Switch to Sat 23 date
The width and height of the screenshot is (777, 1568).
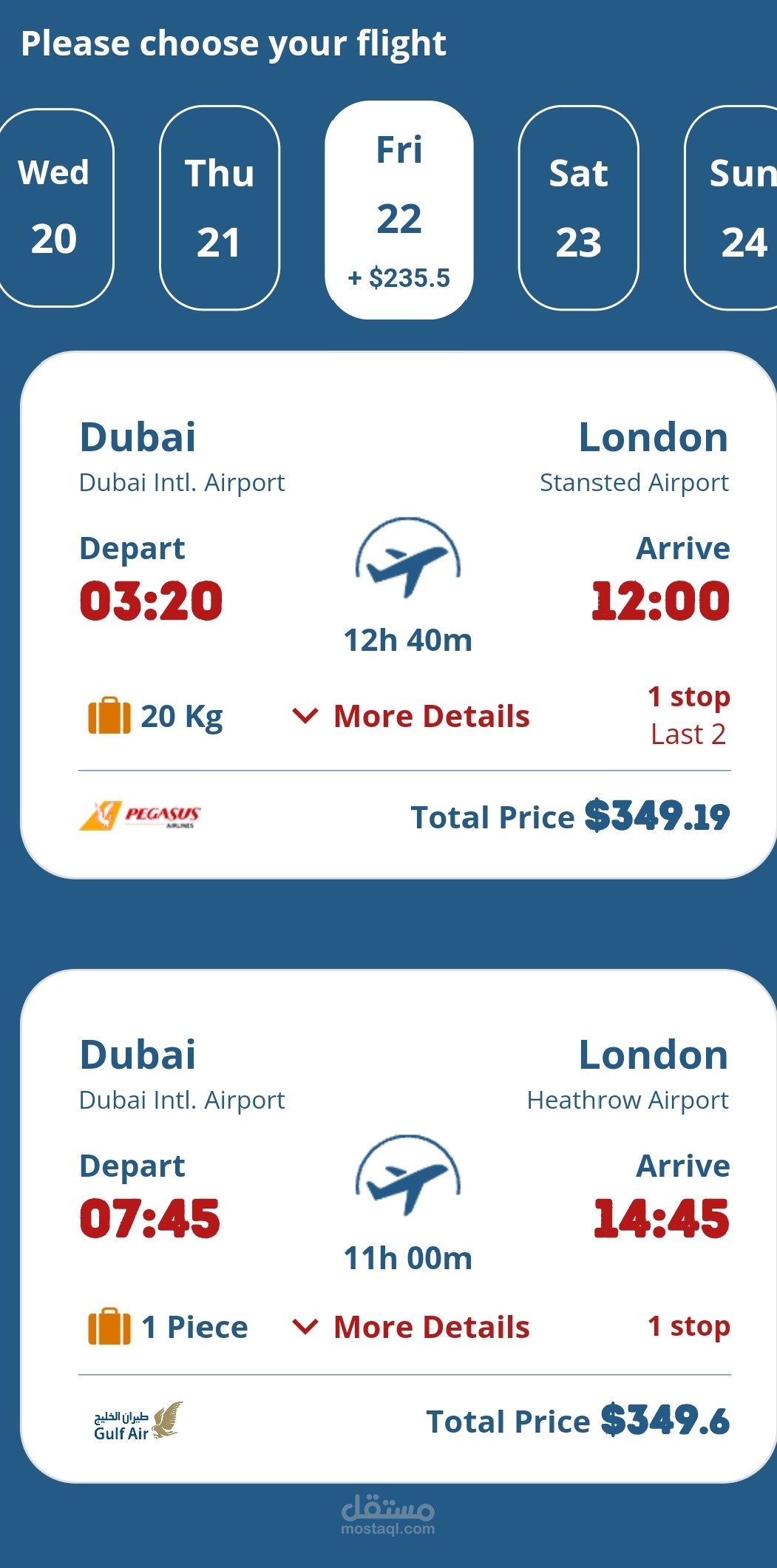(578, 208)
